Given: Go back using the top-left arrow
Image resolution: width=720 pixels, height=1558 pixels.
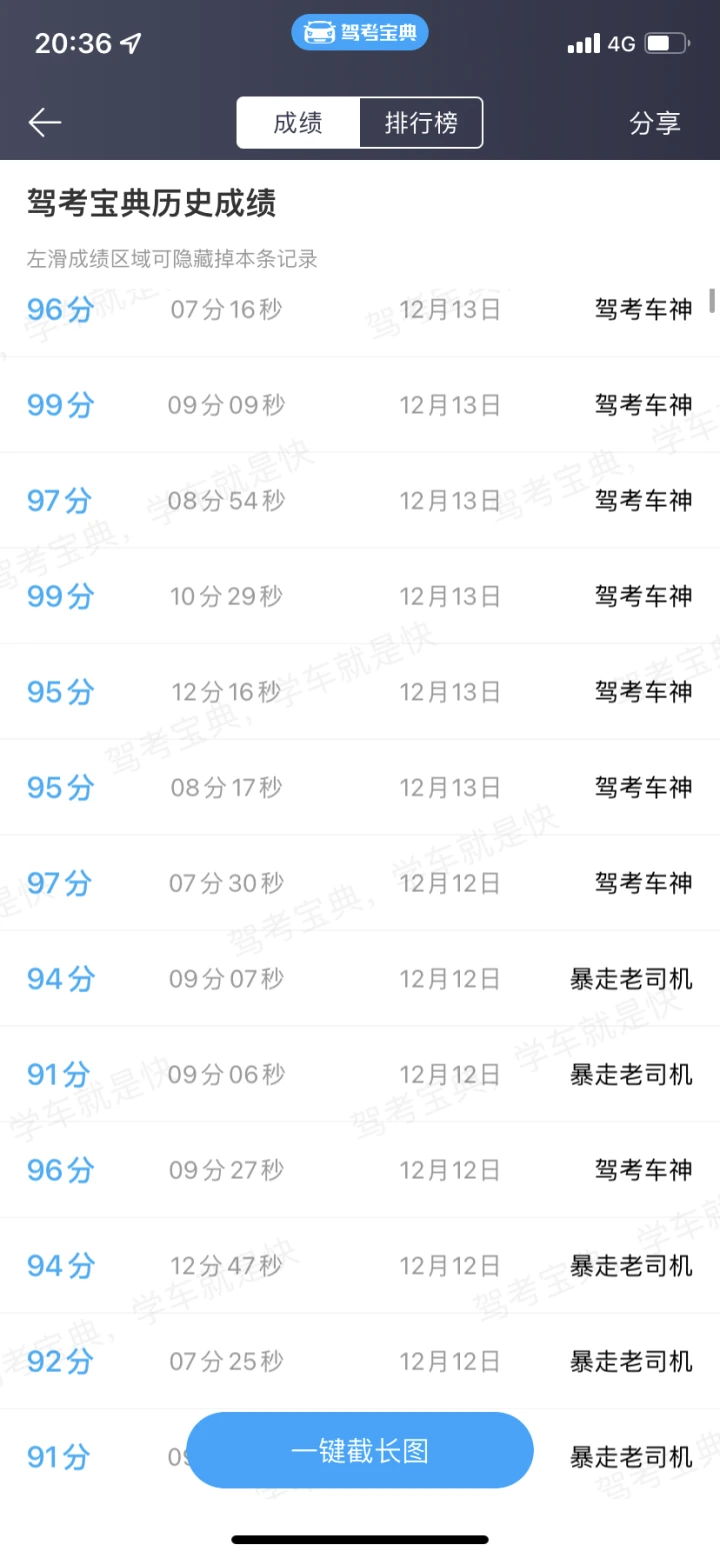Looking at the screenshot, I should coord(45,123).
